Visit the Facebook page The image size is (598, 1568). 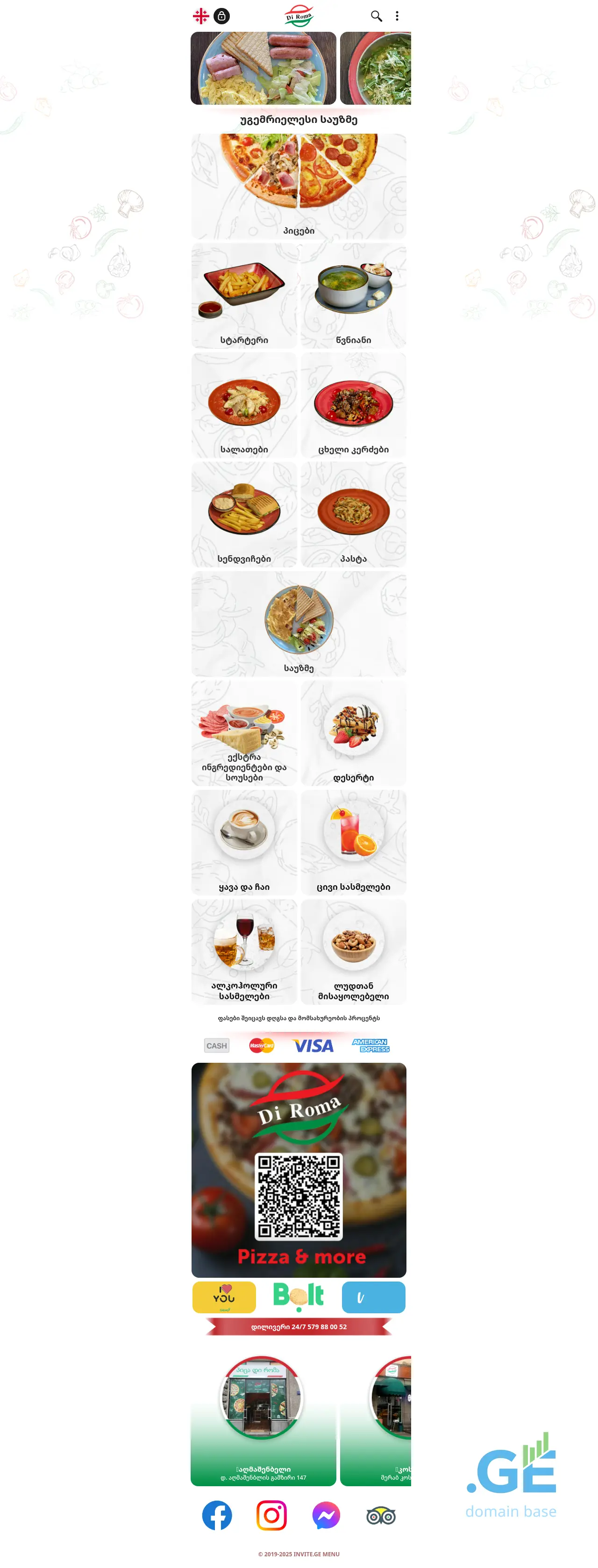(x=217, y=1515)
